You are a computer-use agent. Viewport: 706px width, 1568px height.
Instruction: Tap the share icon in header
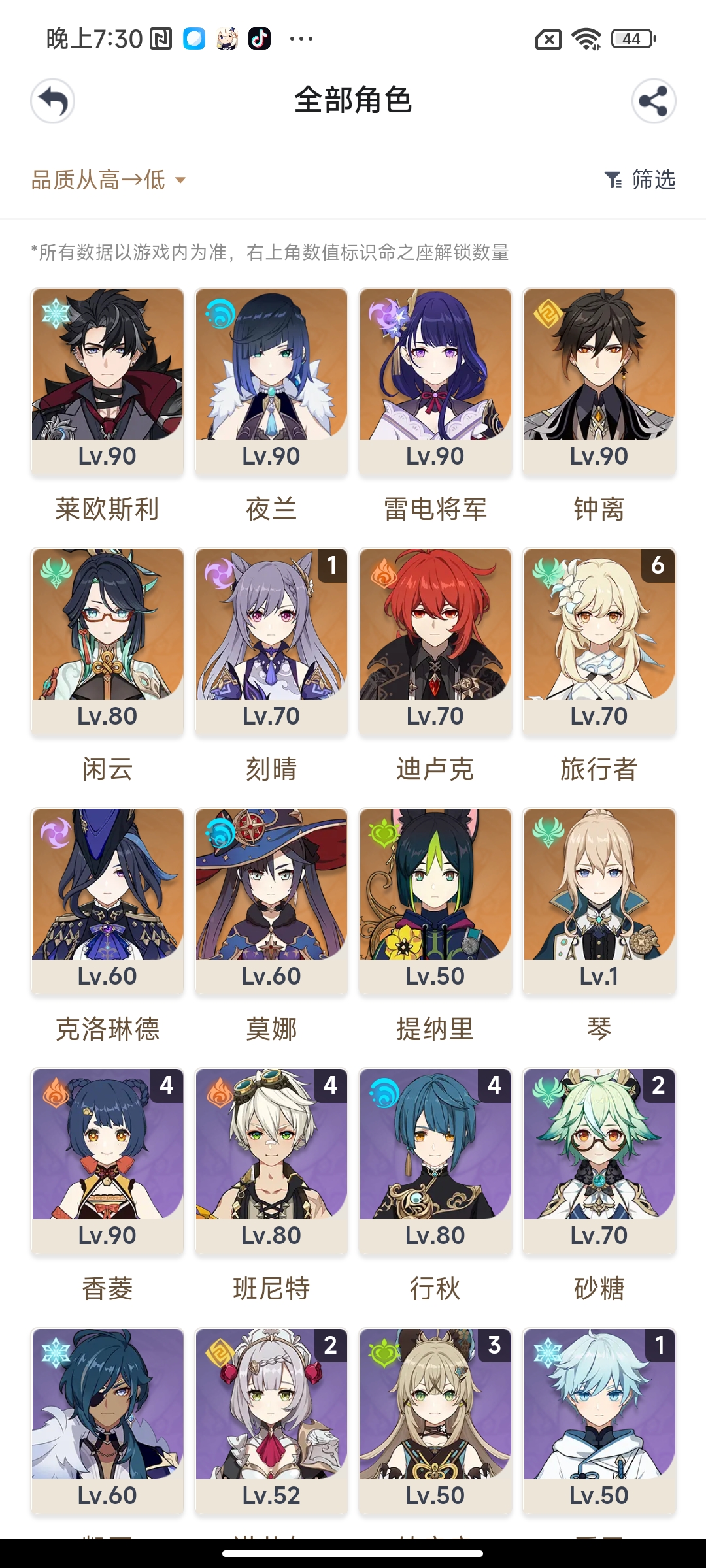click(x=653, y=101)
